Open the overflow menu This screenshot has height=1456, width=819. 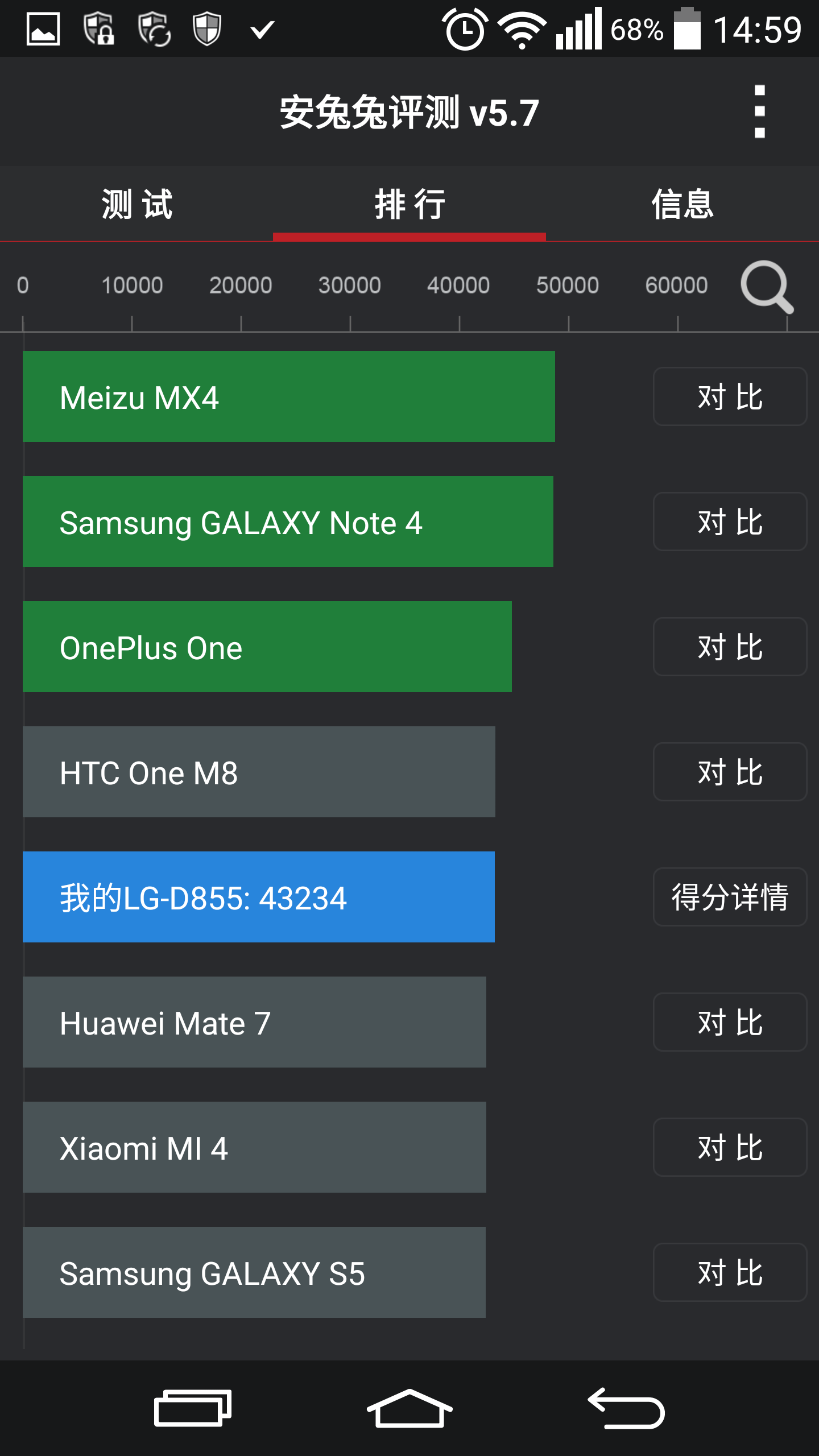tap(759, 111)
